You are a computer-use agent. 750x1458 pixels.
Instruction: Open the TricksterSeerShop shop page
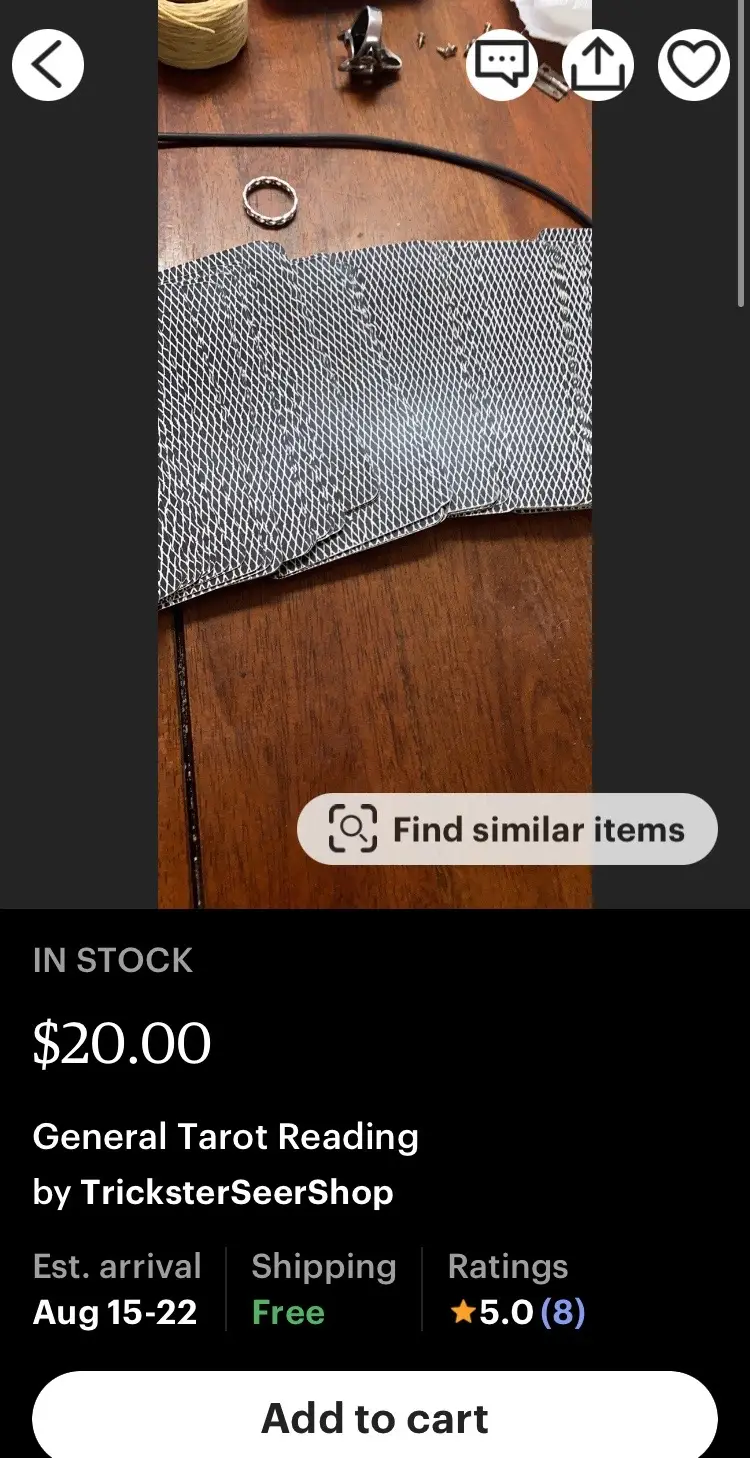click(236, 1192)
